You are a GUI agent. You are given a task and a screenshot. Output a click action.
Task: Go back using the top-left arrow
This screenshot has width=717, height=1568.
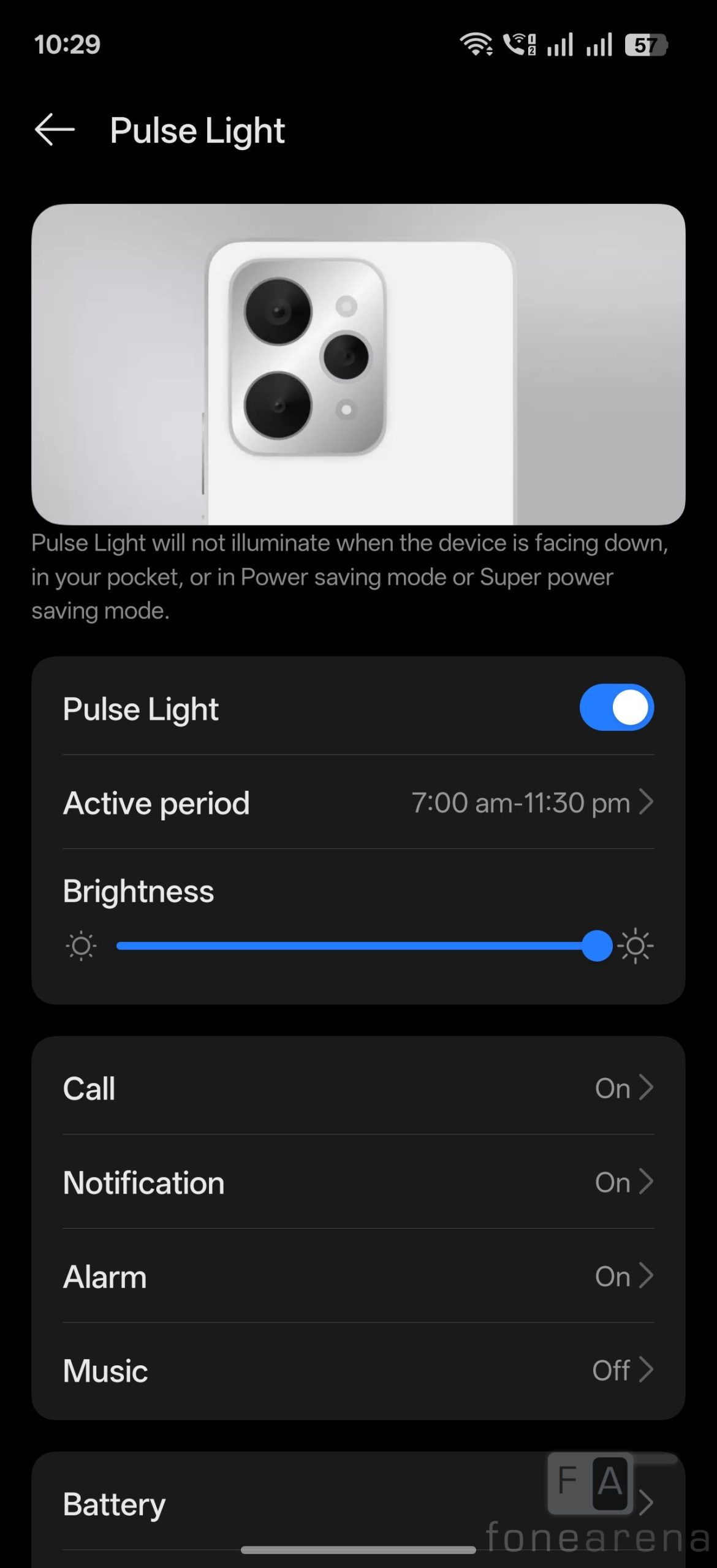tap(55, 130)
